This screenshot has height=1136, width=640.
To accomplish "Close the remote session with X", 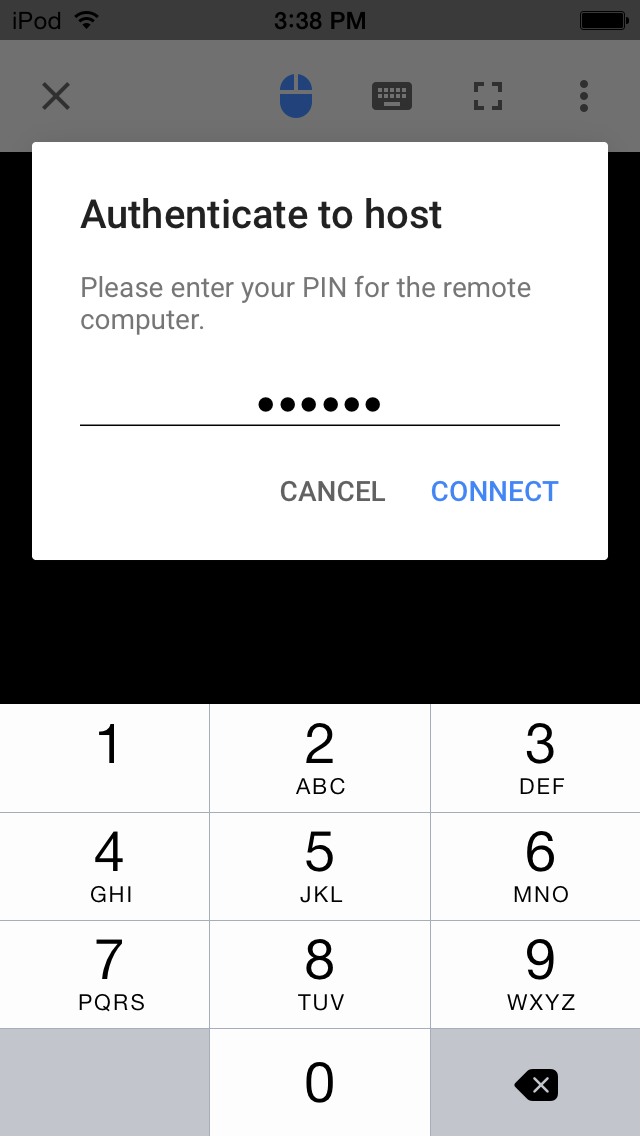I will [56, 96].
